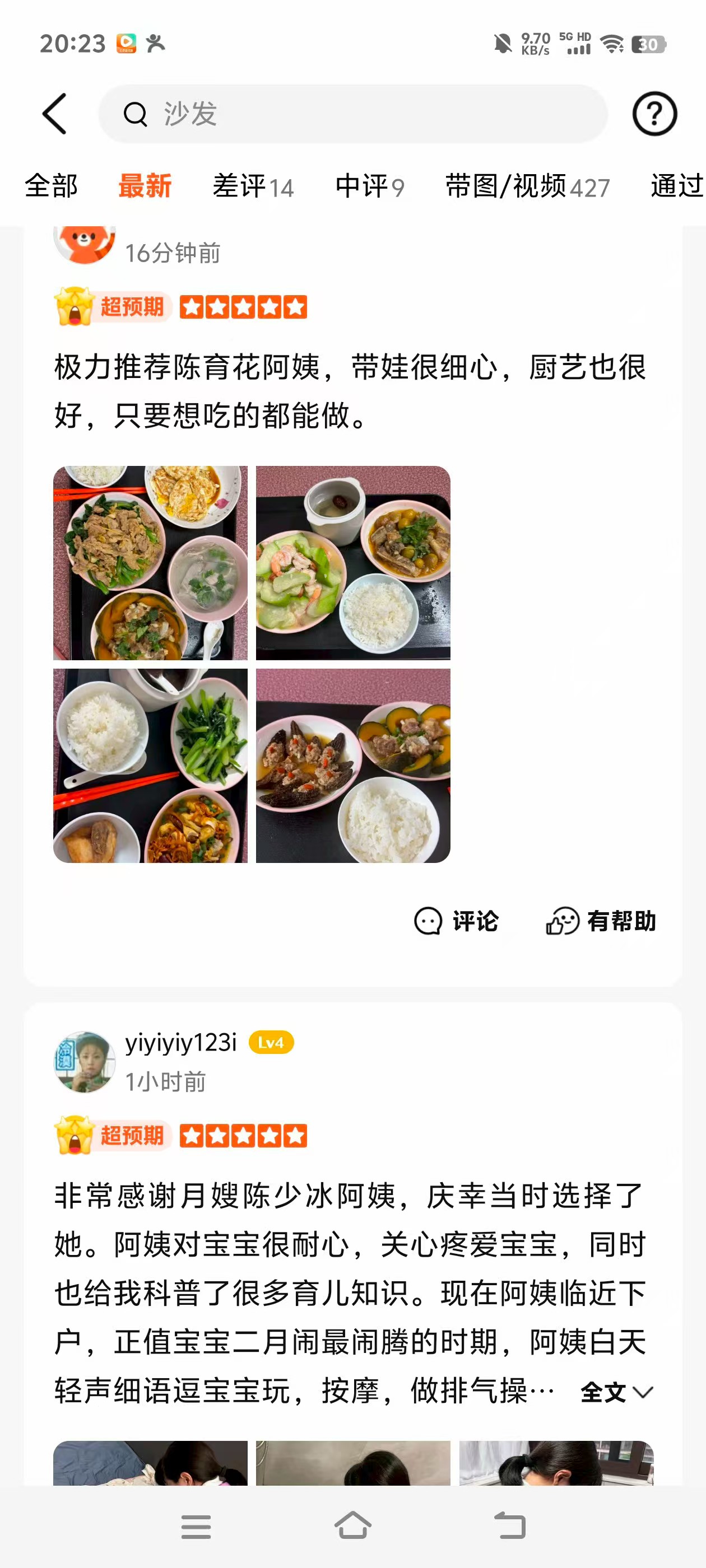The width and height of the screenshot is (706, 1568).
Task: Mark the 陈育花阿姨 review as 有帮助
Action: (601, 921)
